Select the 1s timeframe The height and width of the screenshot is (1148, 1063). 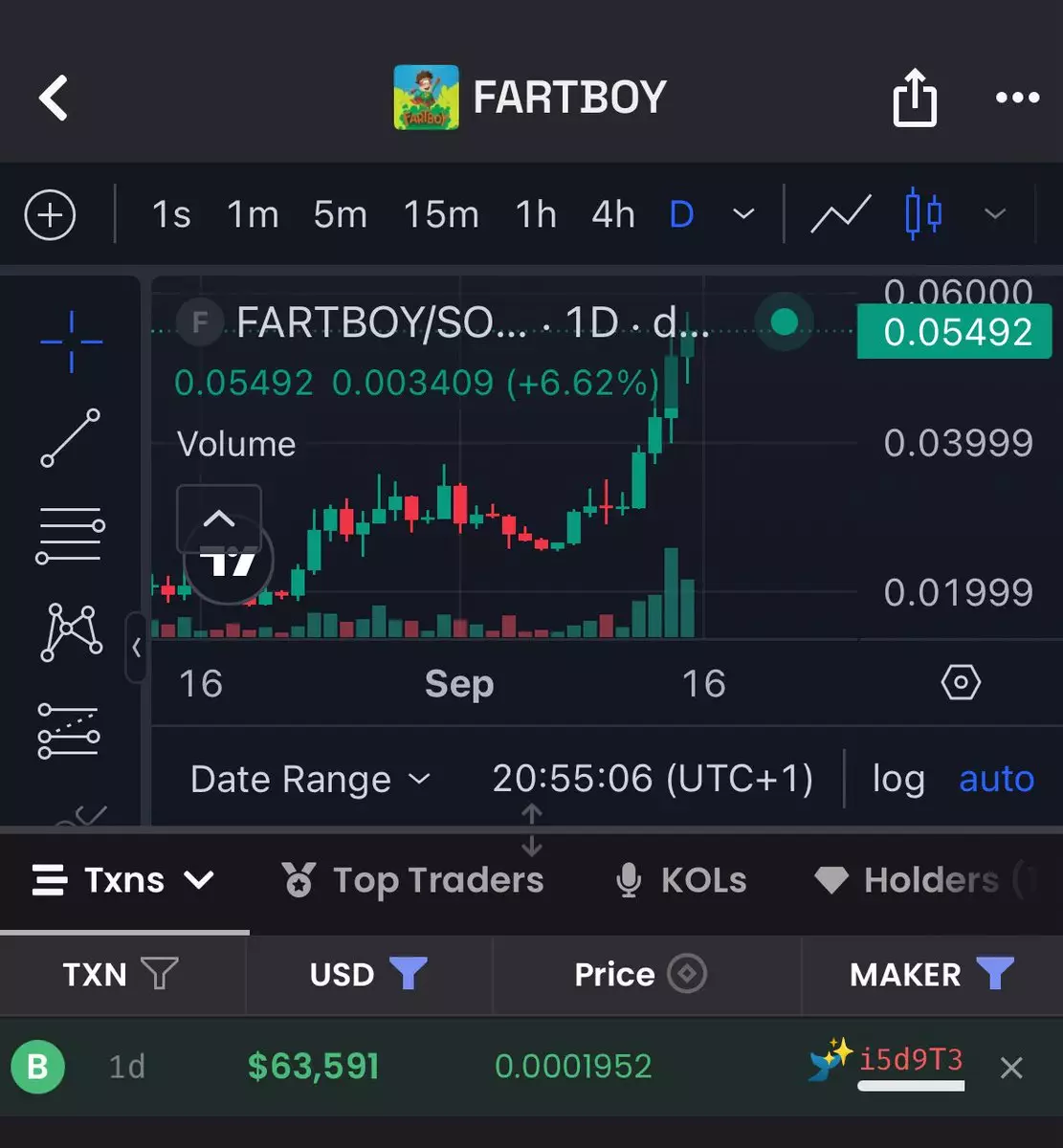171,215
